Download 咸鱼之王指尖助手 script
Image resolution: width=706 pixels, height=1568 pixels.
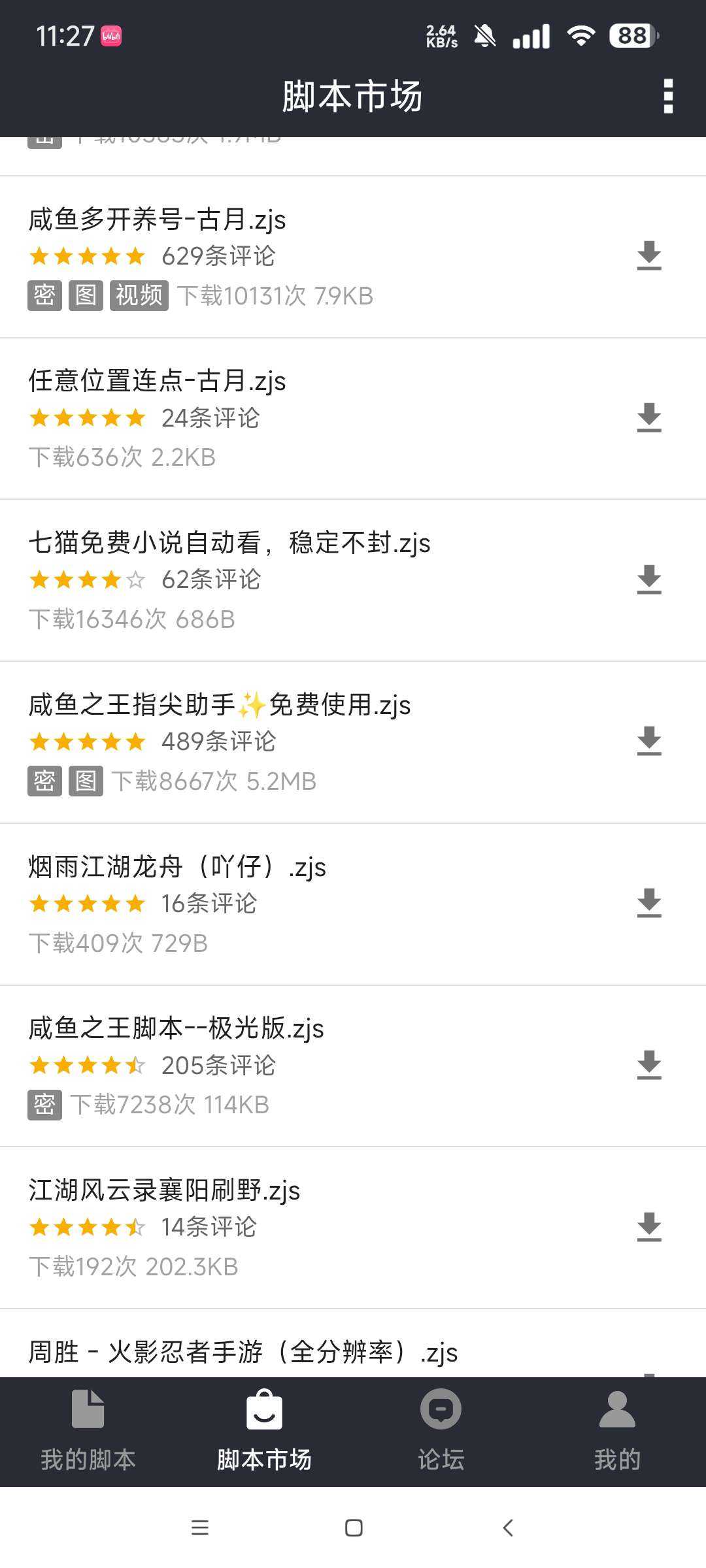(649, 742)
